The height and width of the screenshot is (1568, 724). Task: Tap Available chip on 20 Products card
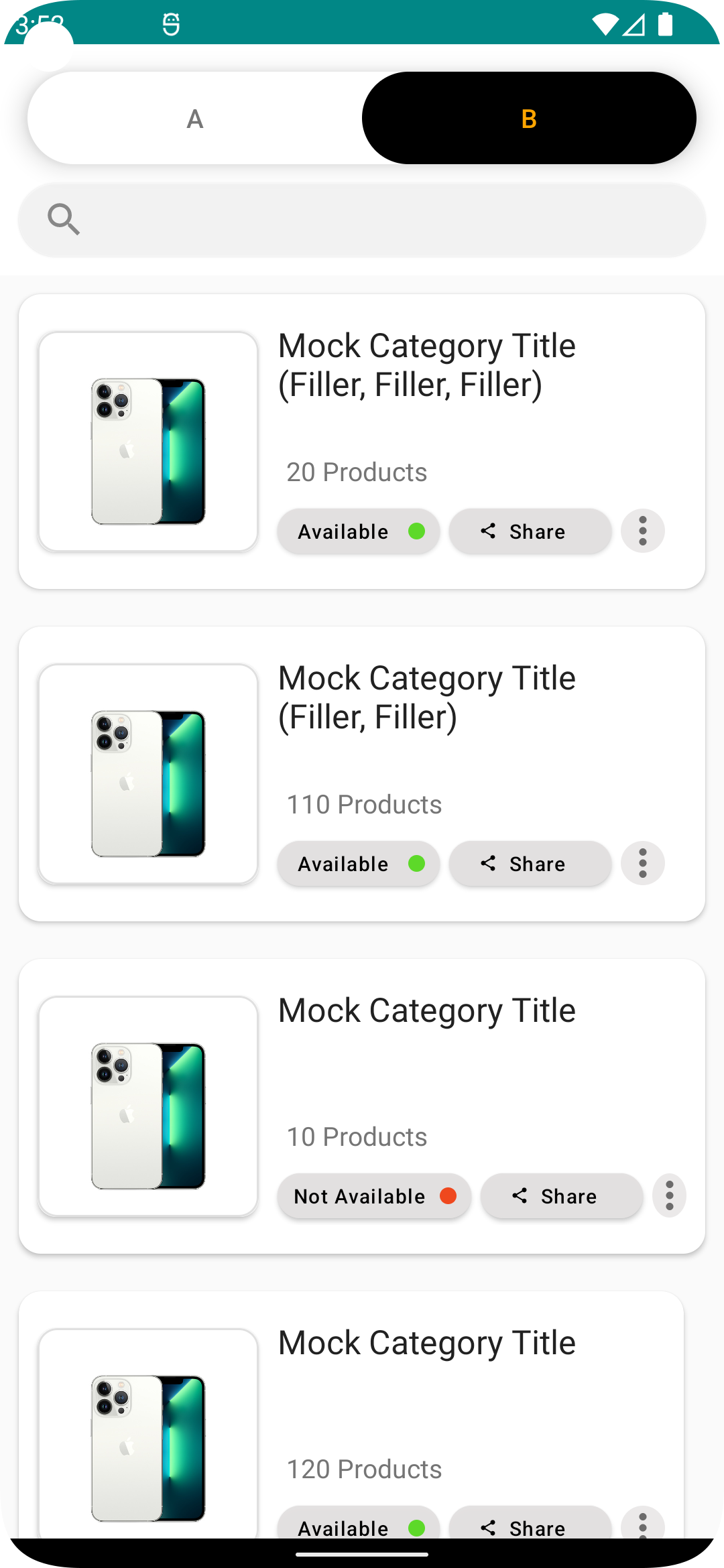[359, 531]
